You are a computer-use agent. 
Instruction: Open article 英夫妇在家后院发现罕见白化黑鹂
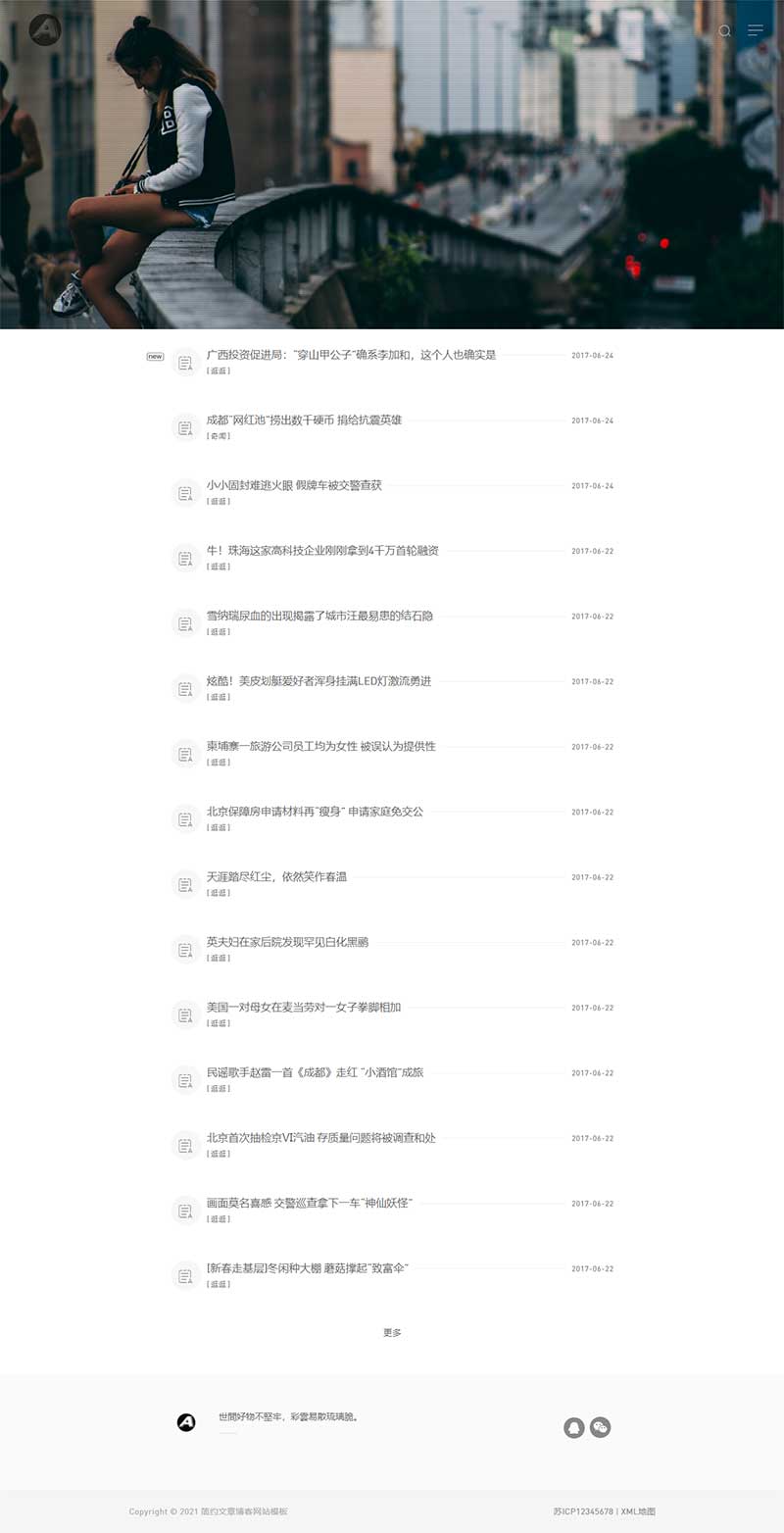[x=287, y=942]
